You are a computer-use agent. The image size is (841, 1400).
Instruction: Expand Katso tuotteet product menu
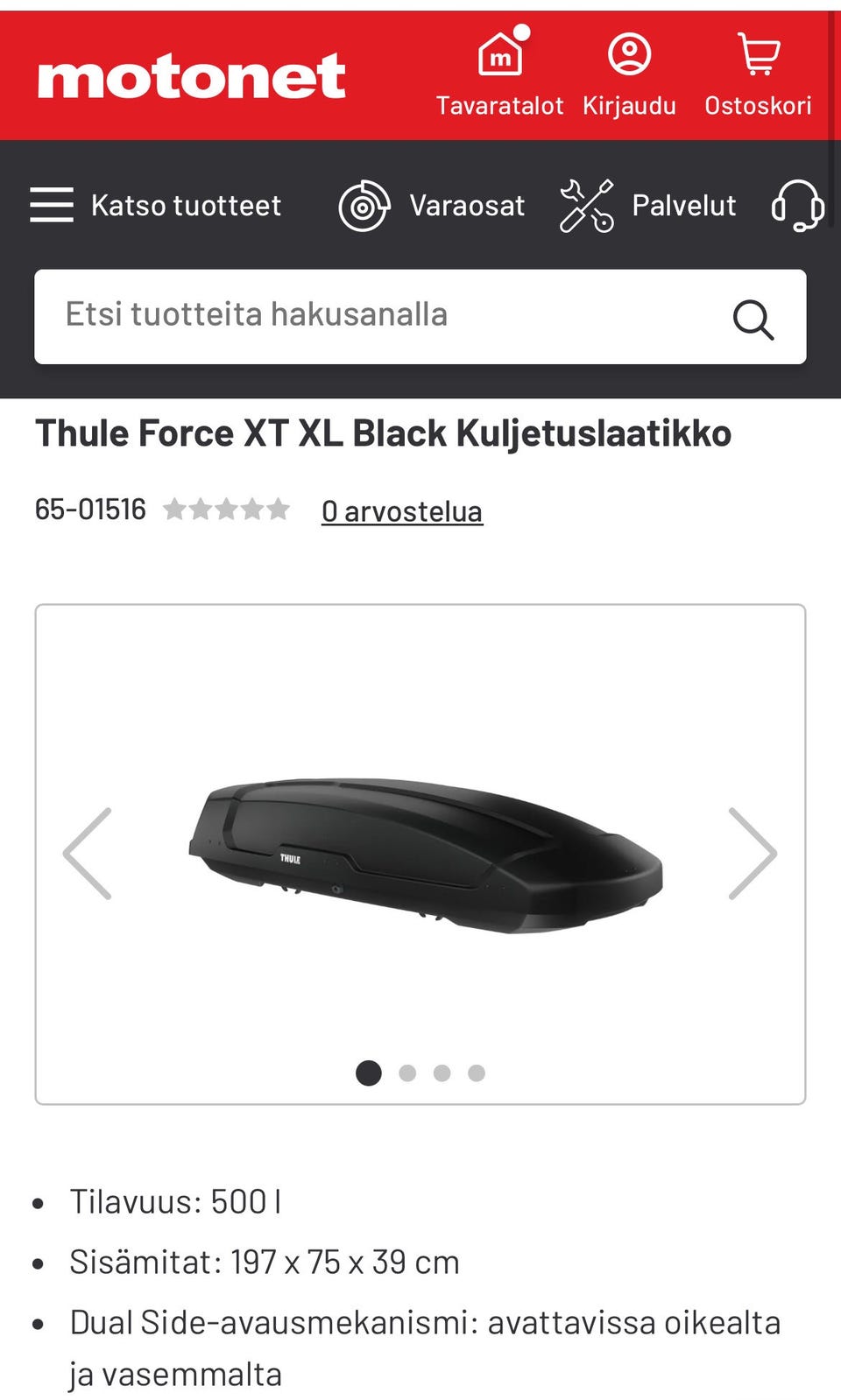pyautogui.click(x=185, y=205)
